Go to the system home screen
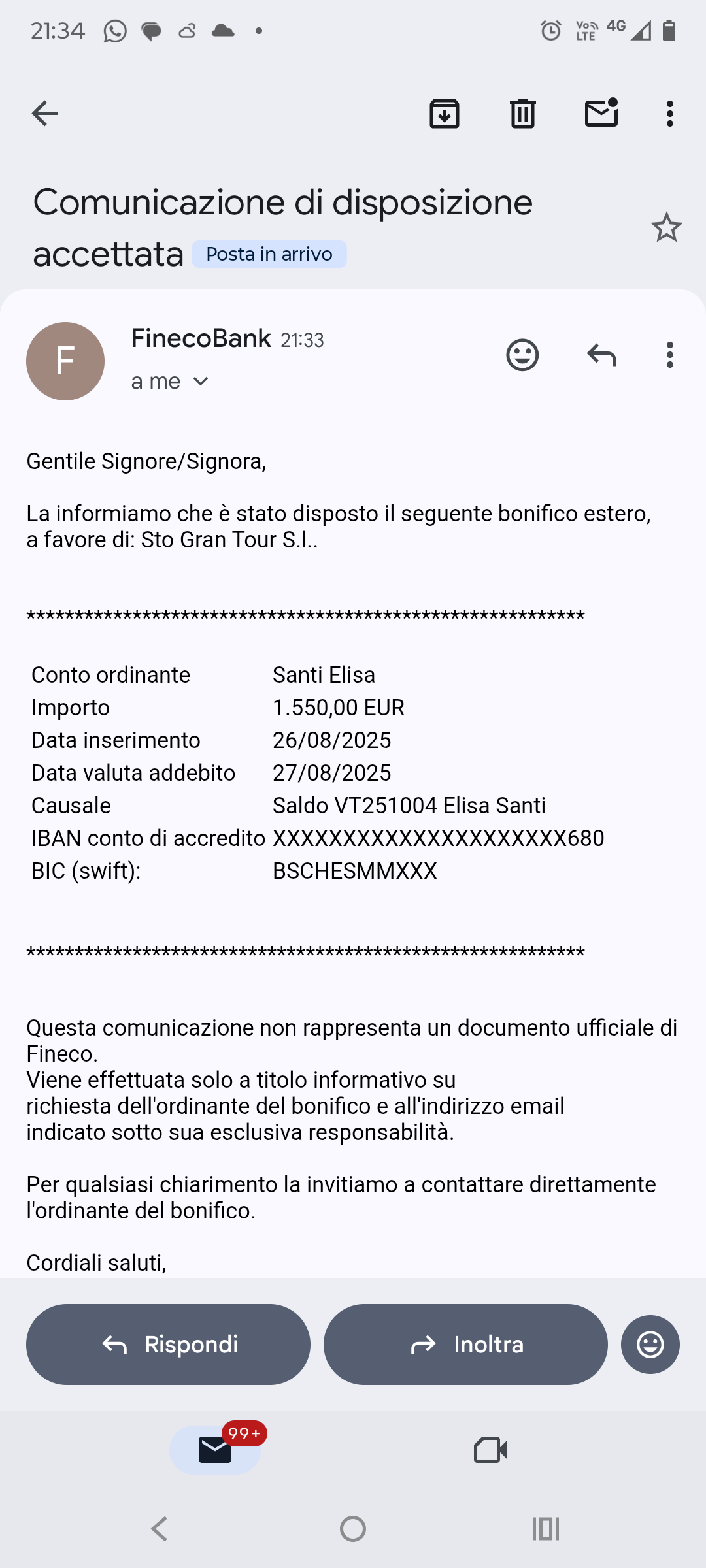The width and height of the screenshot is (706, 1568). 353,1529
